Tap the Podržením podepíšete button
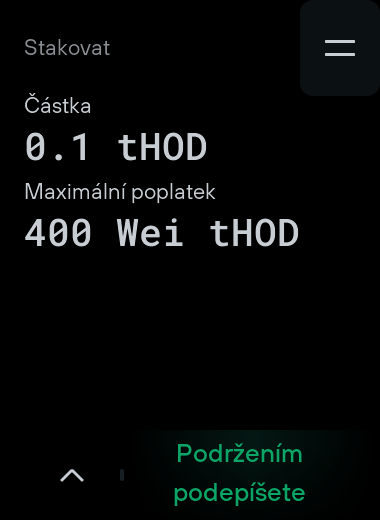380x520 pixels. pos(239,473)
